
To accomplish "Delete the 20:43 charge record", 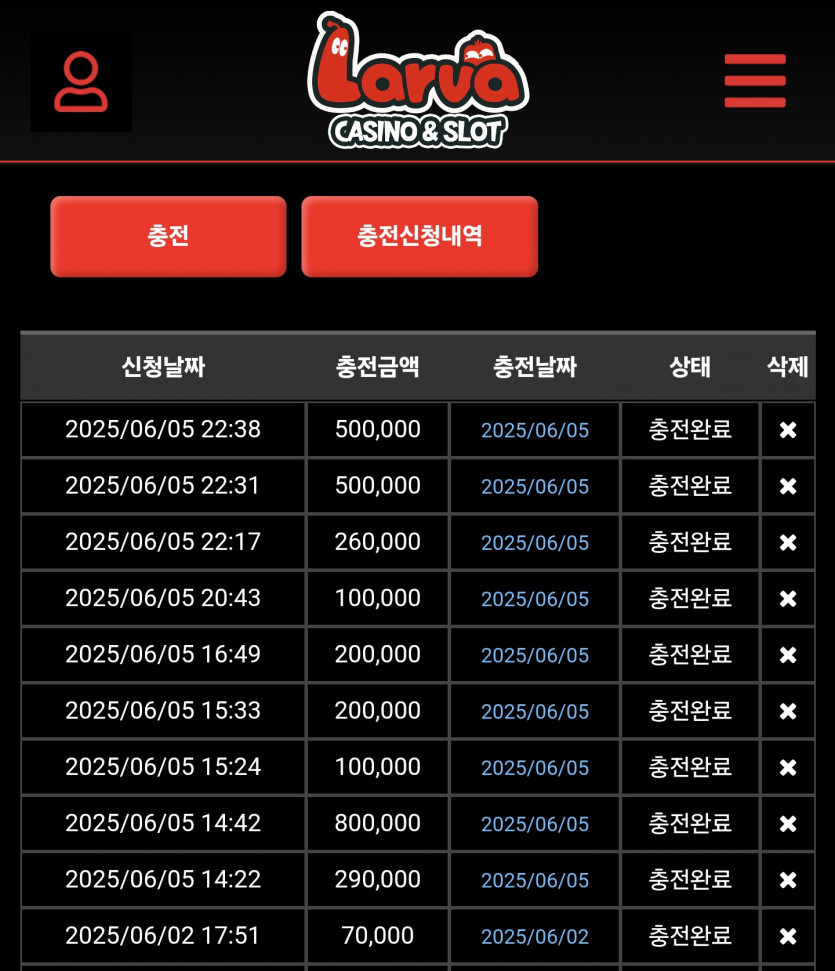I will click(x=788, y=599).
